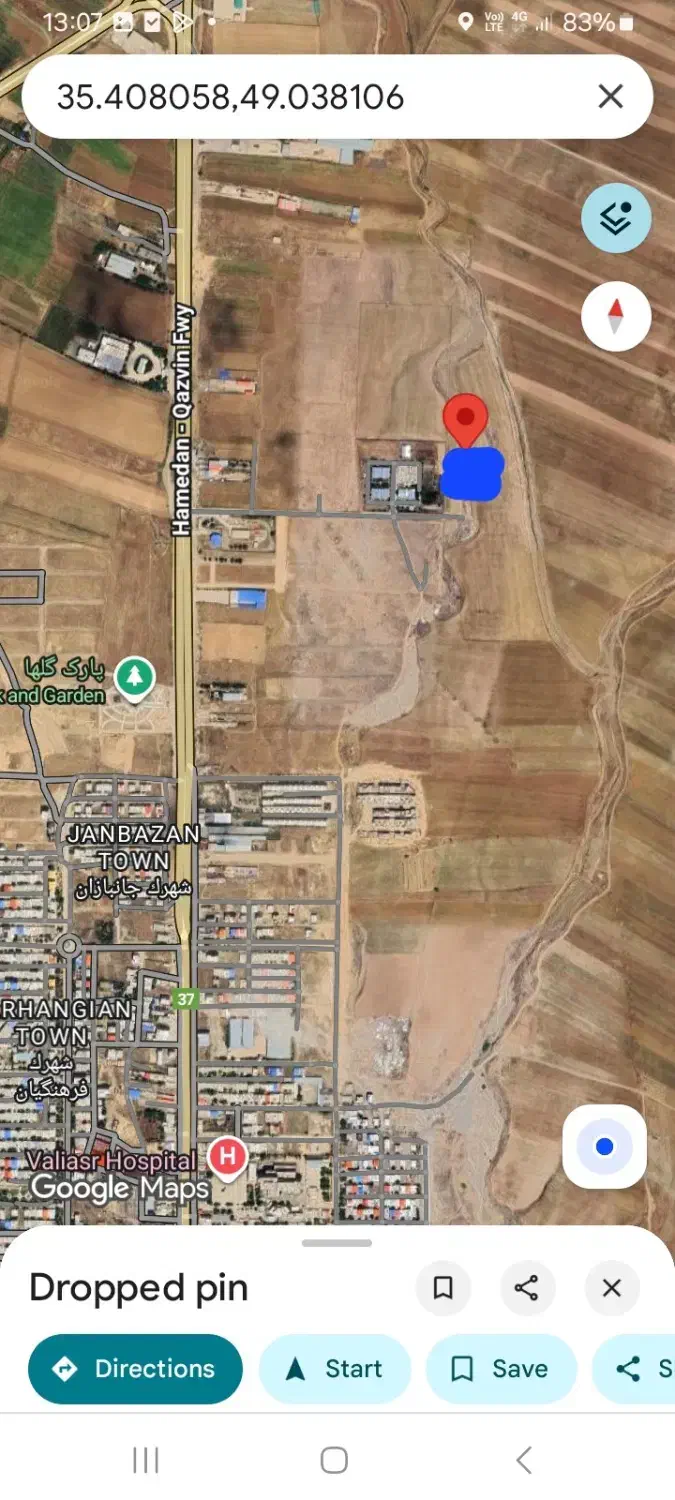Image resolution: width=675 pixels, height=1500 pixels.
Task: Clear the searched coordinates
Action: point(610,97)
